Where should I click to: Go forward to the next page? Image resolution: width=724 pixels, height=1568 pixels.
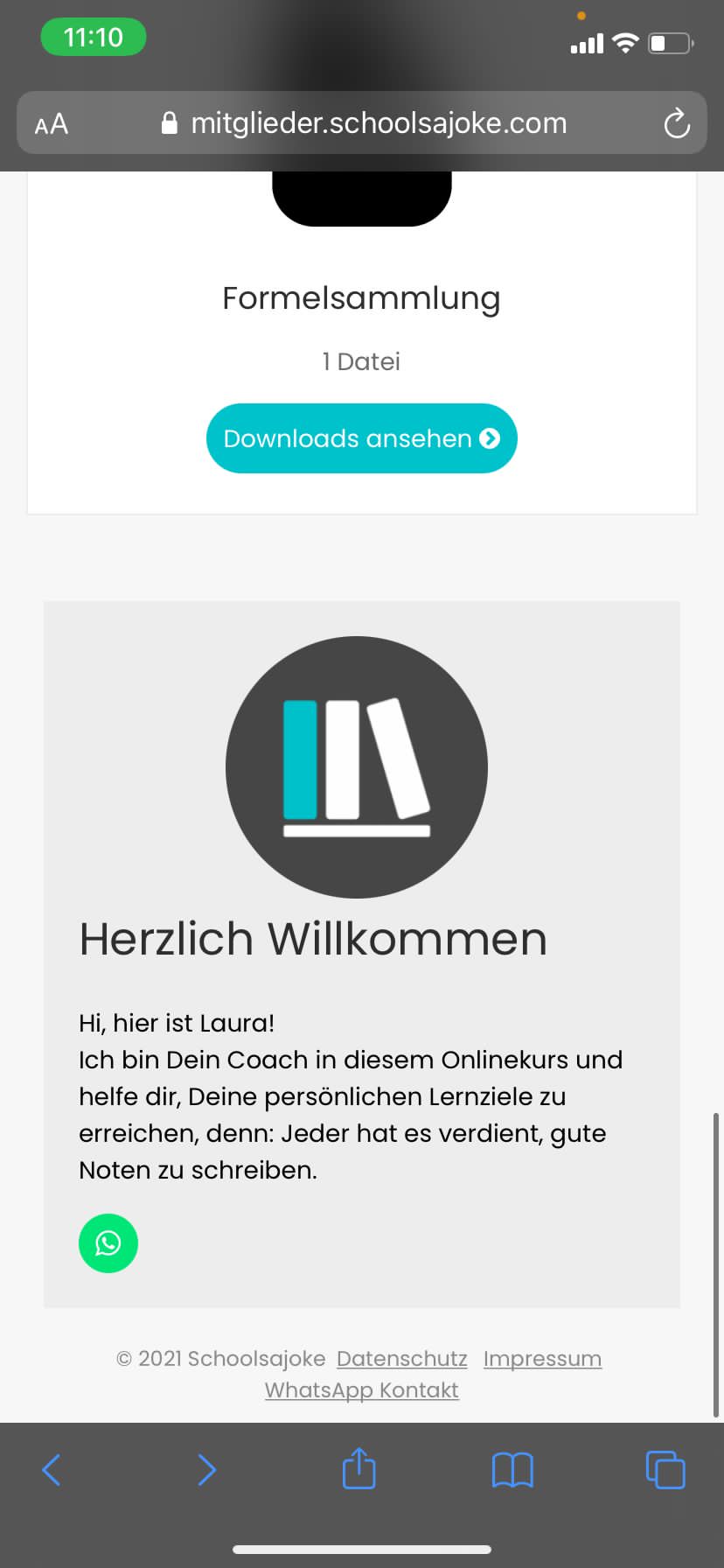click(206, 1469)
